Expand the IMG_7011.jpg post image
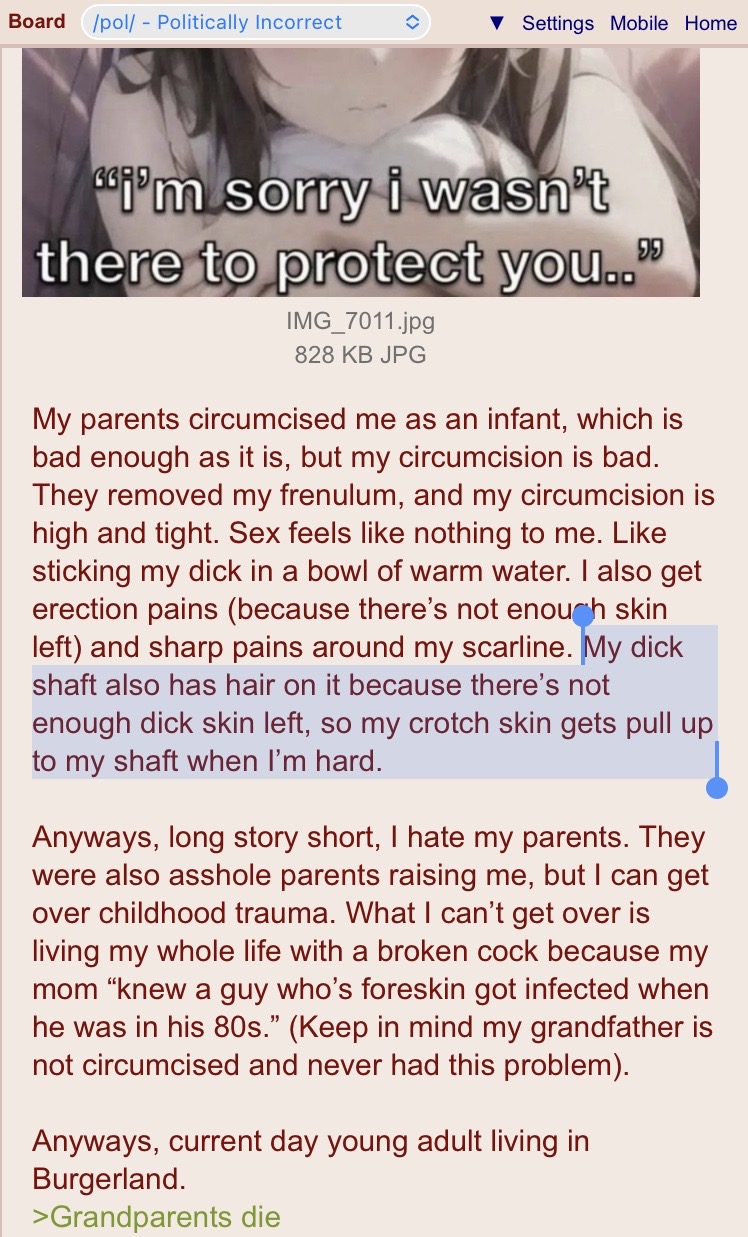 [361, 172]
